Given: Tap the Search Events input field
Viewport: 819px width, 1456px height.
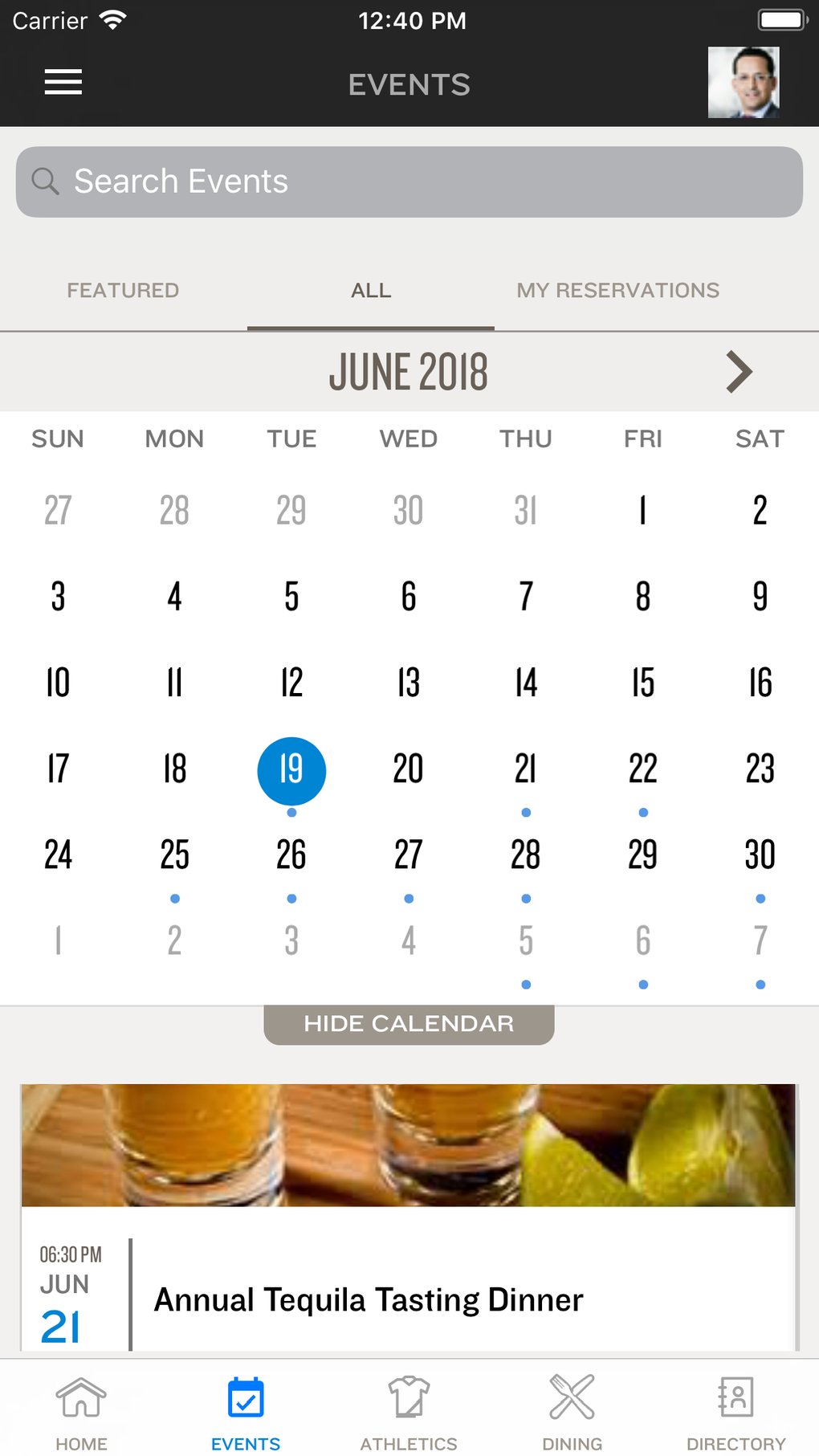Looking at the screenshot, I should [x=409, y=182].
